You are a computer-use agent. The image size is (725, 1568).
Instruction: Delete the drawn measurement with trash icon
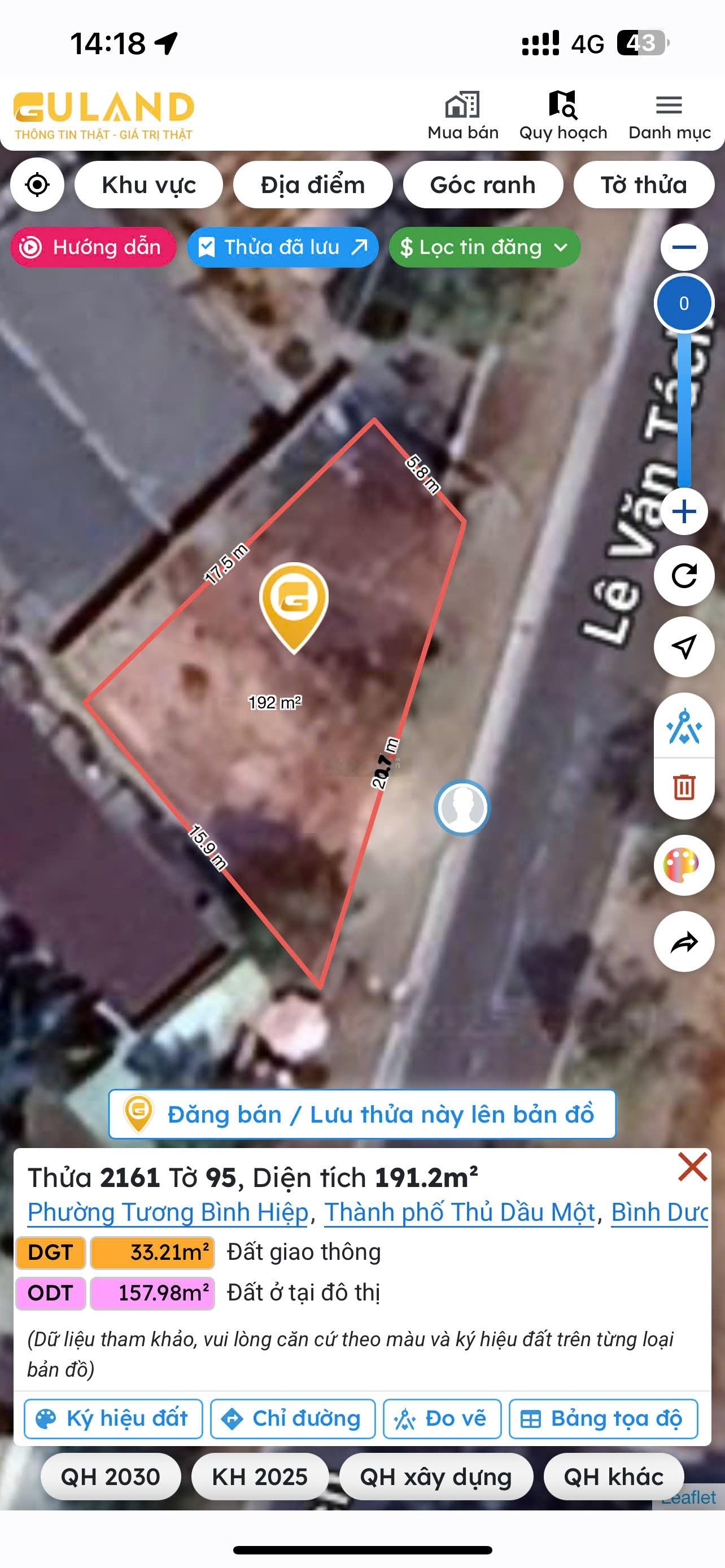coord(684,787)
